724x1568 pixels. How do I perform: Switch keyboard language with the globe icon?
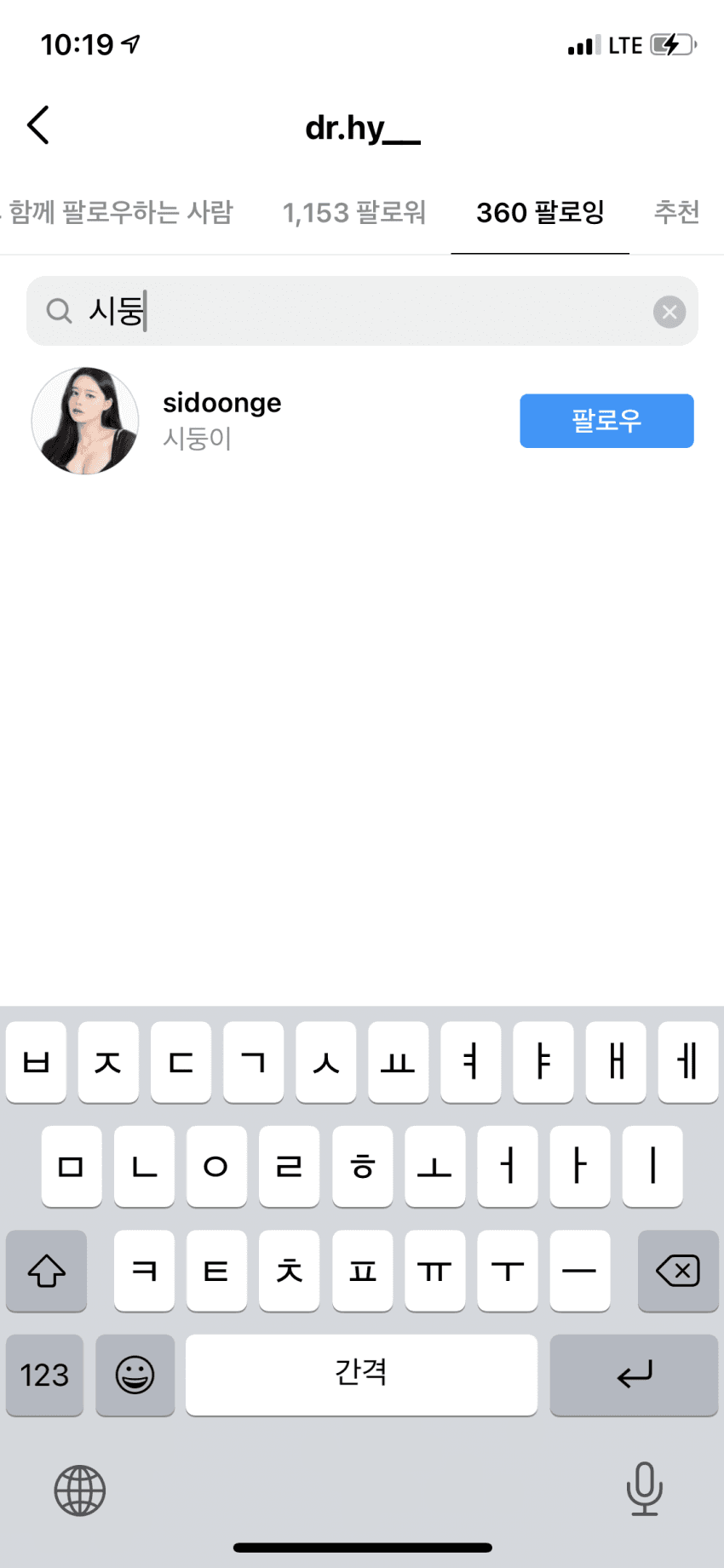point(79,1490)
